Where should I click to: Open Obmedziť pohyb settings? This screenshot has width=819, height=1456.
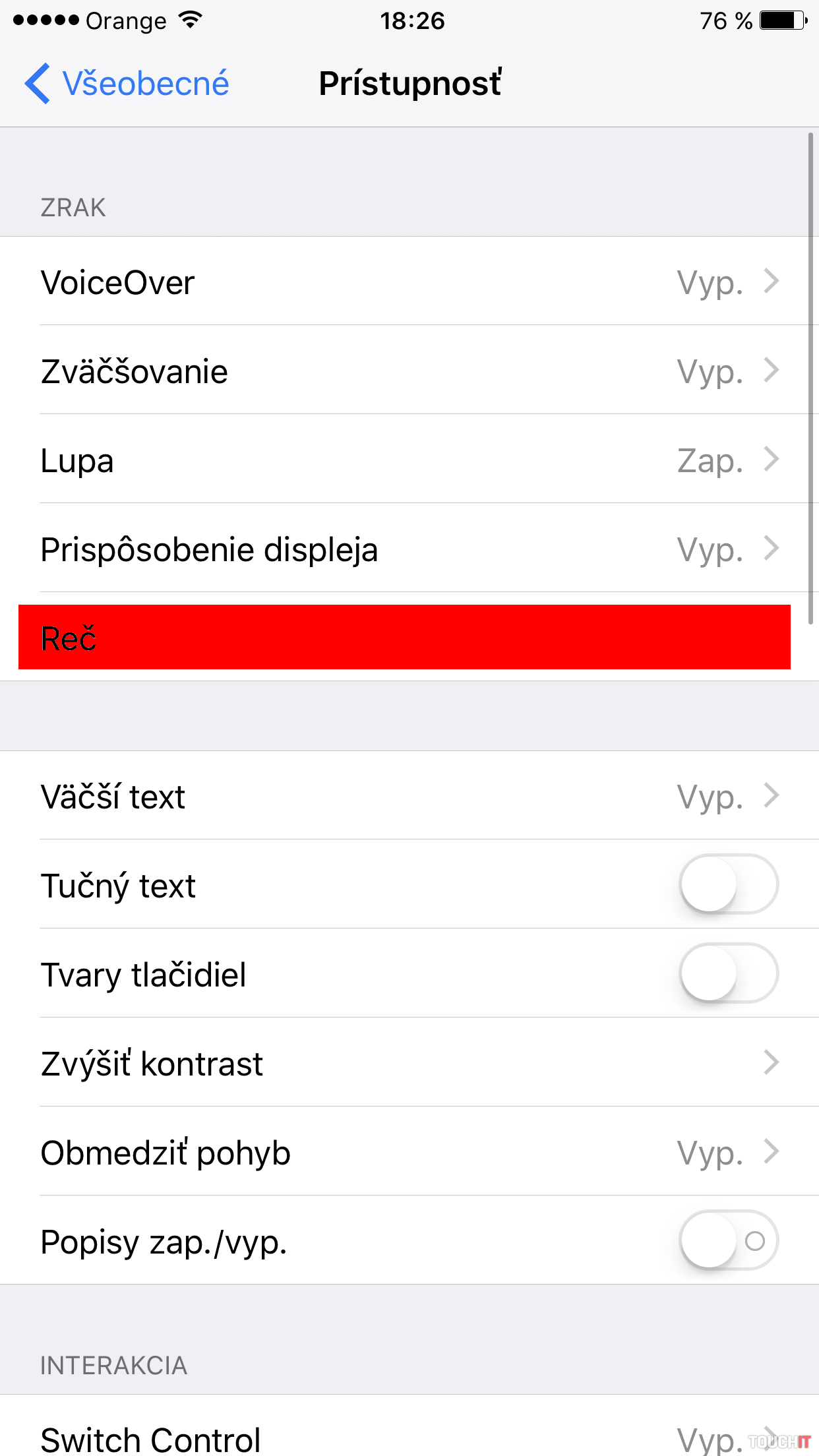(x=409, y=1152)
